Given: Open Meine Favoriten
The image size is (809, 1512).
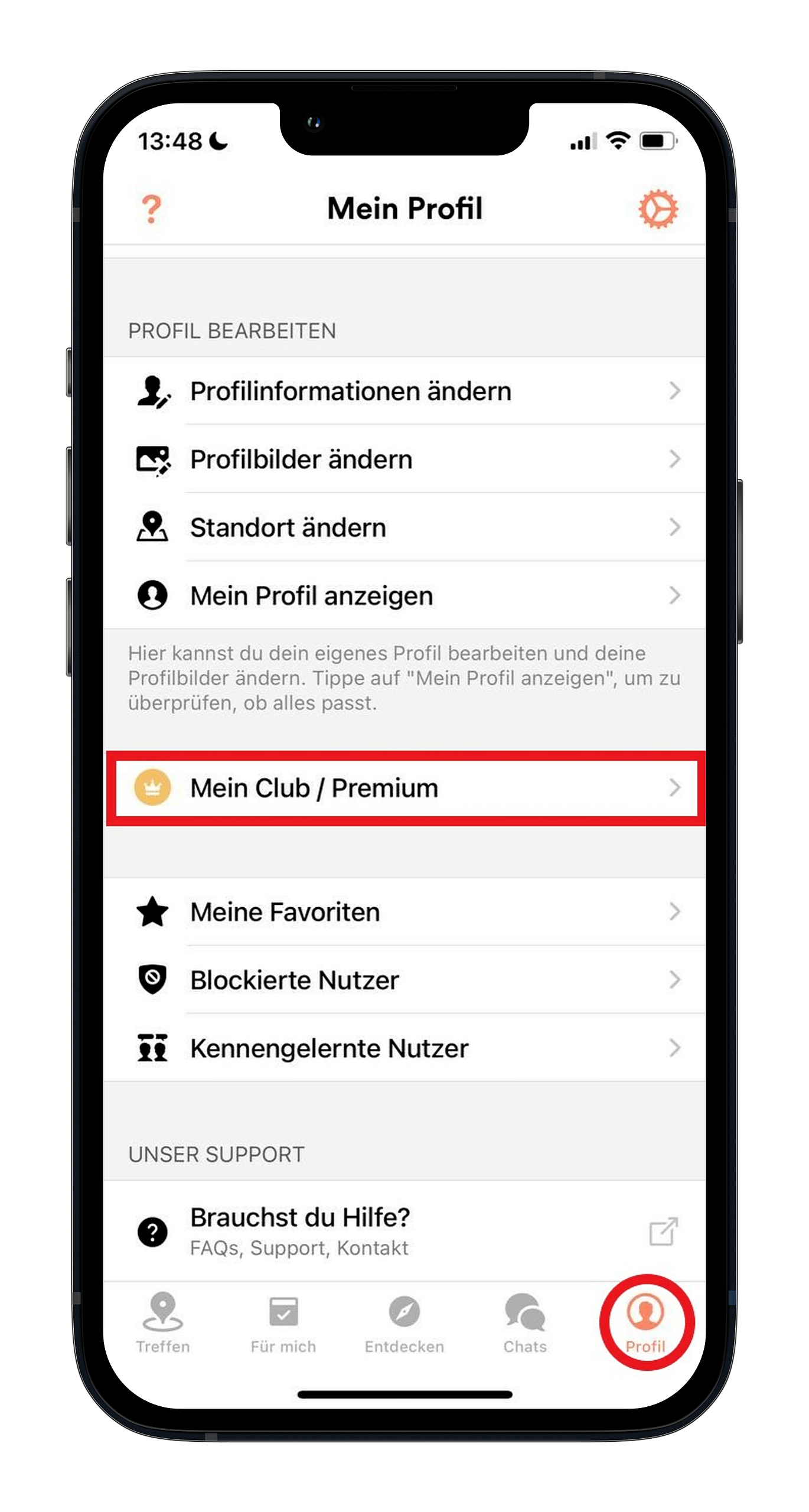Looking at the screenshot, I should pos(404,912).
